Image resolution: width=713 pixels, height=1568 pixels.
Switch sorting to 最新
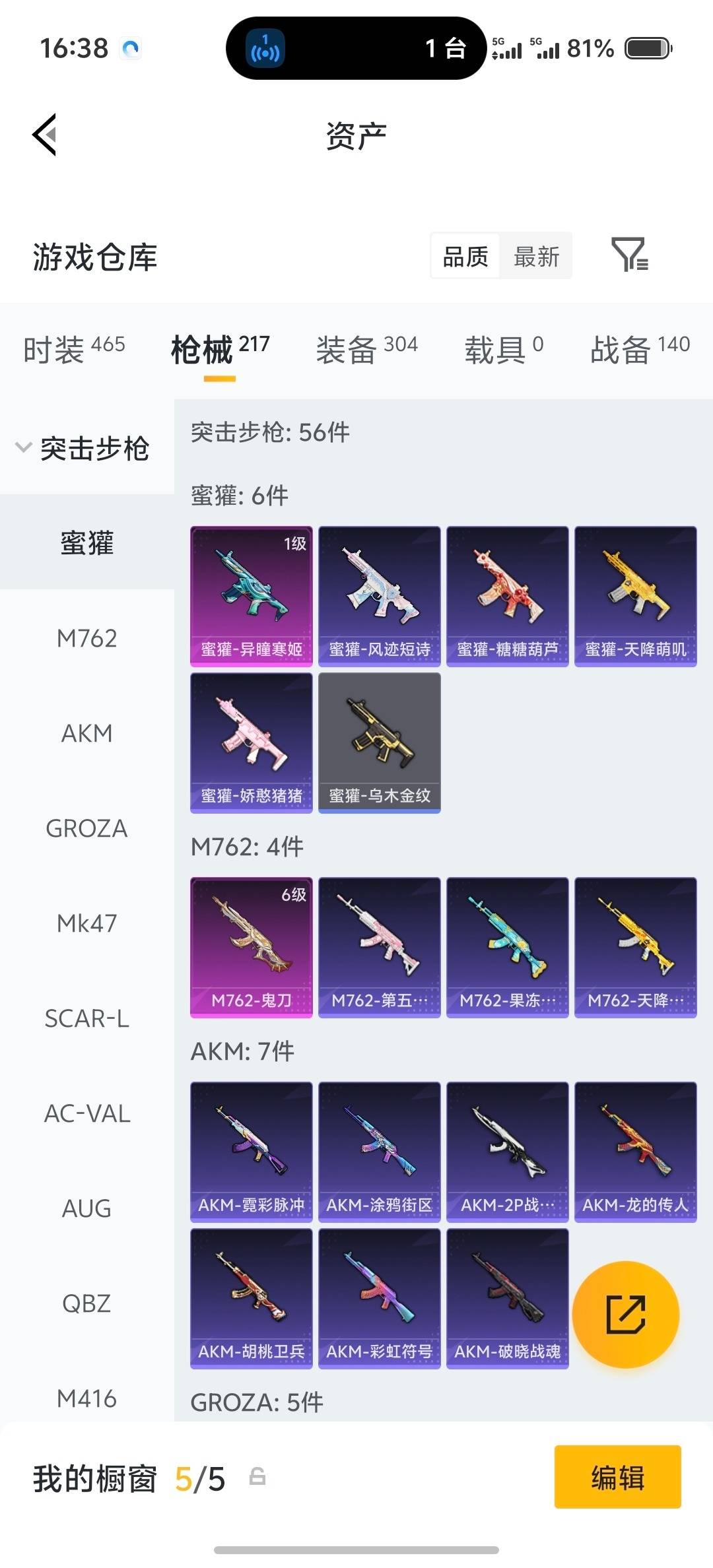536,256
